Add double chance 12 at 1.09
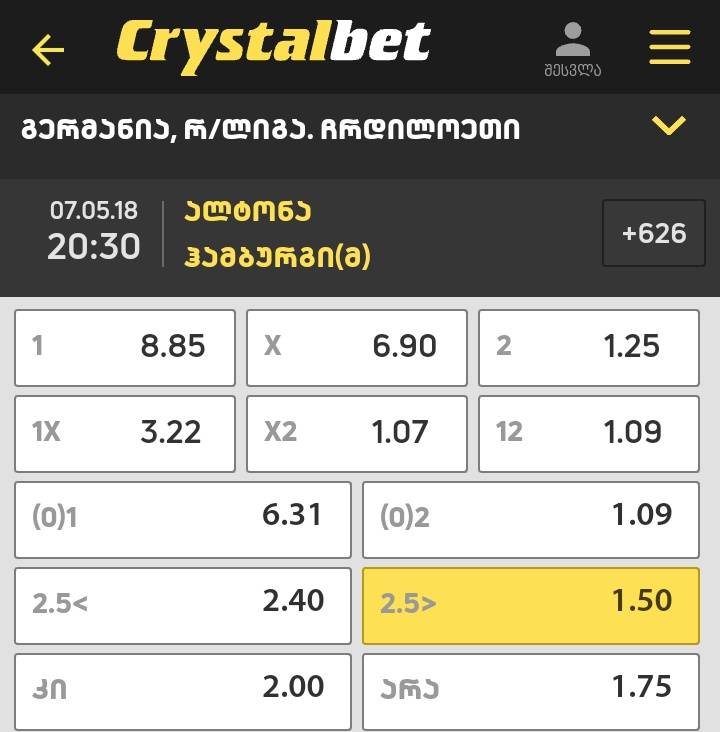The image size is (720, 732). 588,433
